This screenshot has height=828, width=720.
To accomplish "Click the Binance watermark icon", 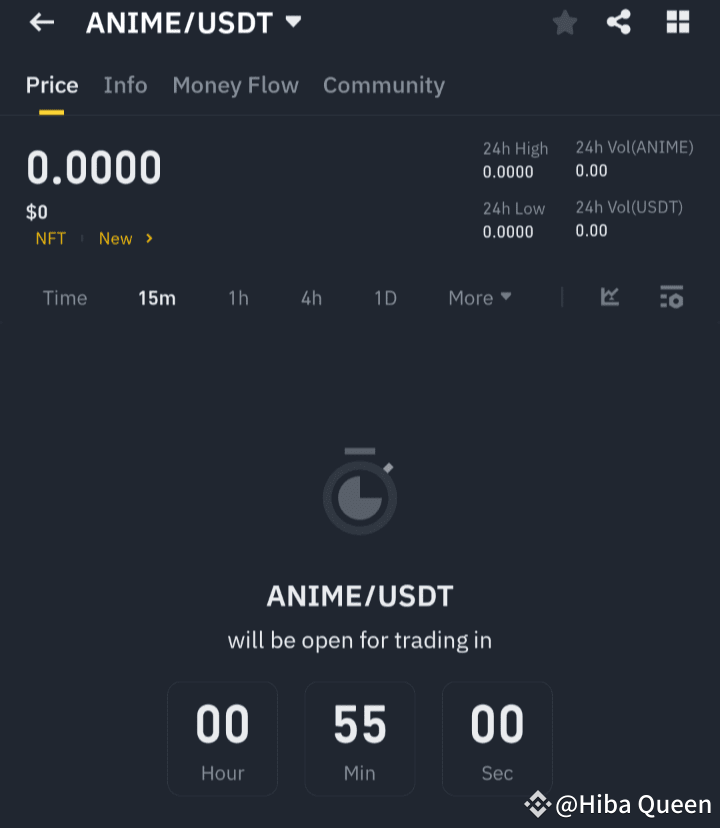I will 537,803.
